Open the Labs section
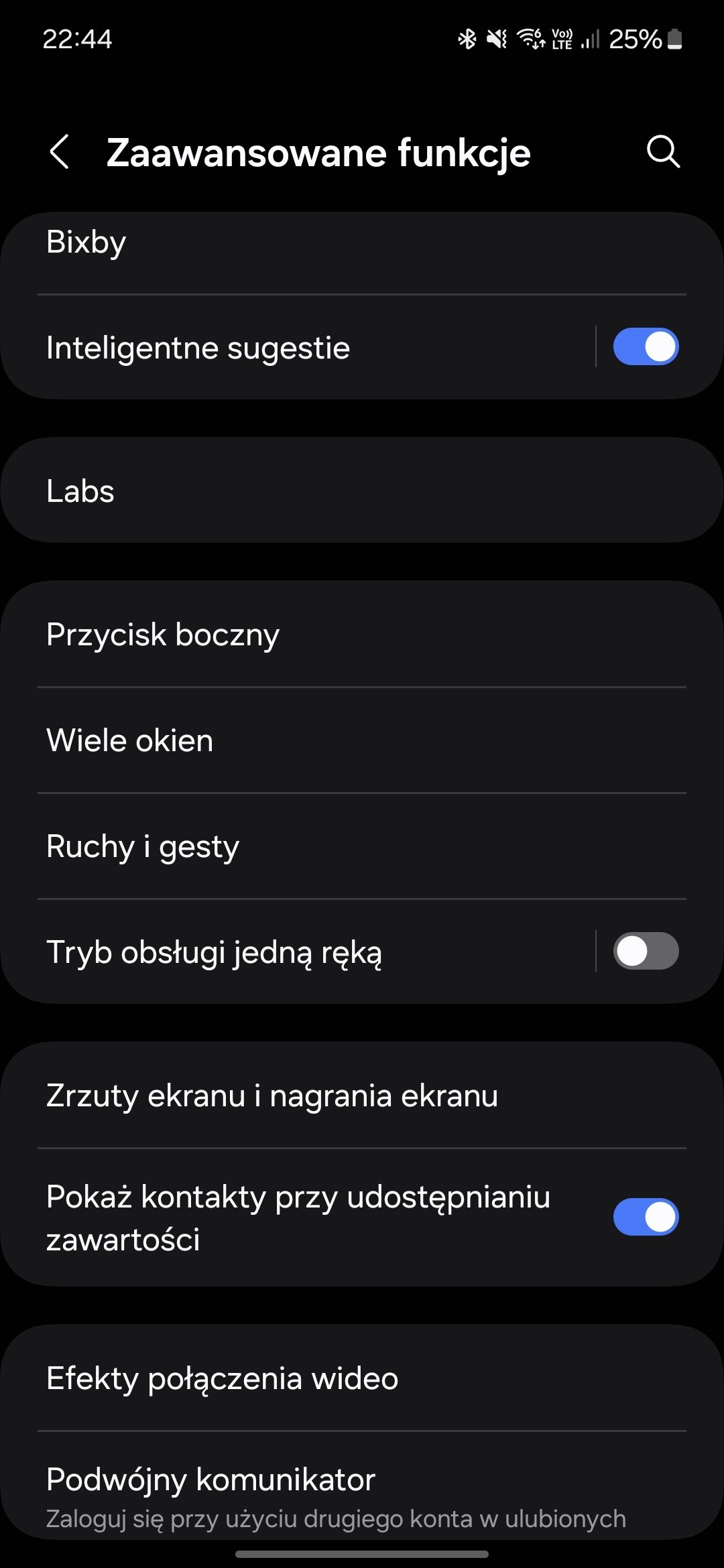The image size is (724, 1568). point(362,490)
